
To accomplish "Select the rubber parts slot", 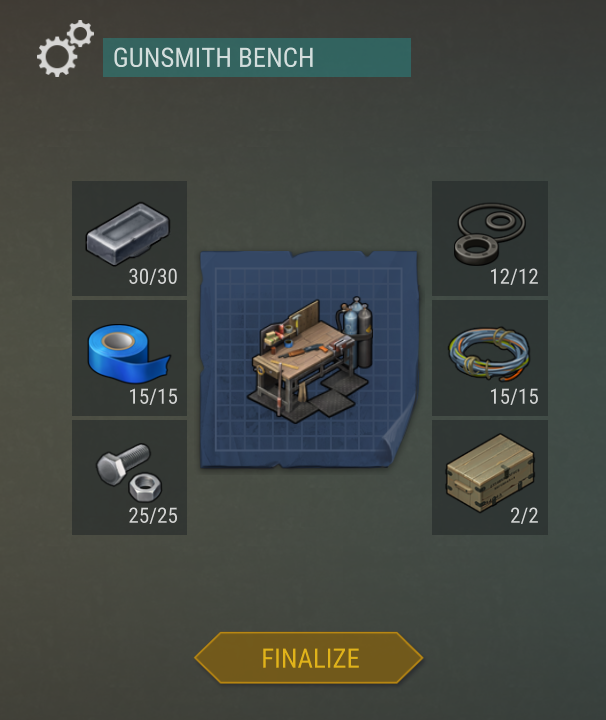I will [x=490, y=238].
